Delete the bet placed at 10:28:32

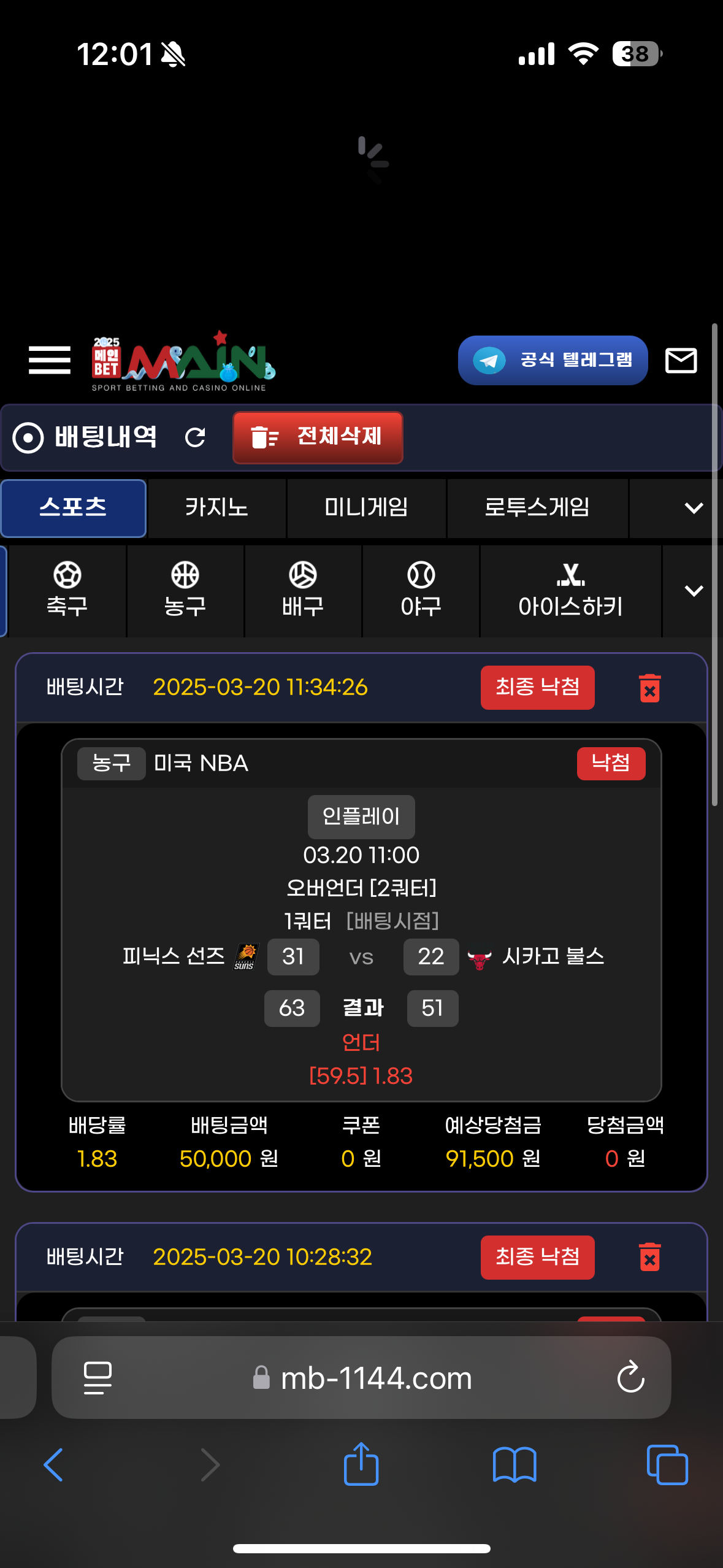[649, 1257]
